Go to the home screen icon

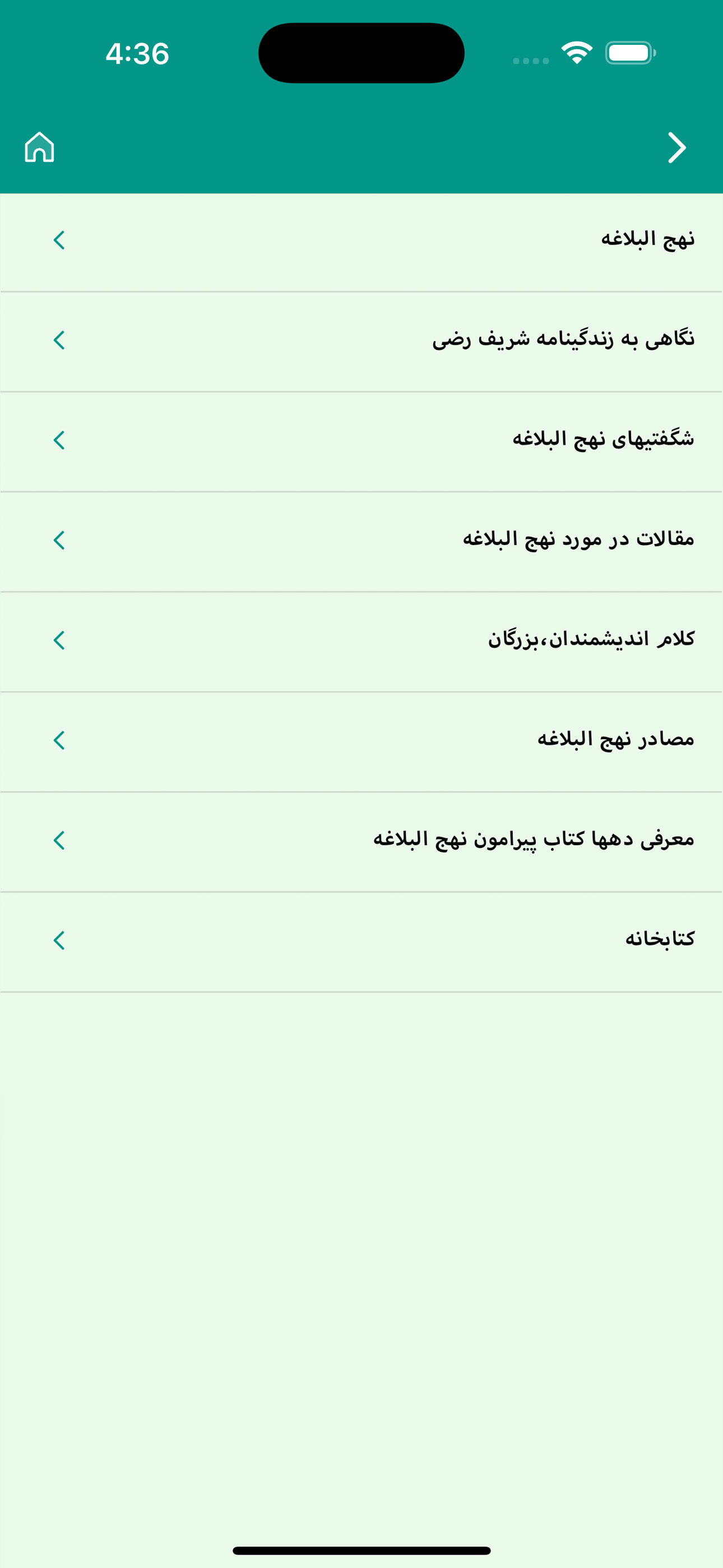(x=40, y=148)
